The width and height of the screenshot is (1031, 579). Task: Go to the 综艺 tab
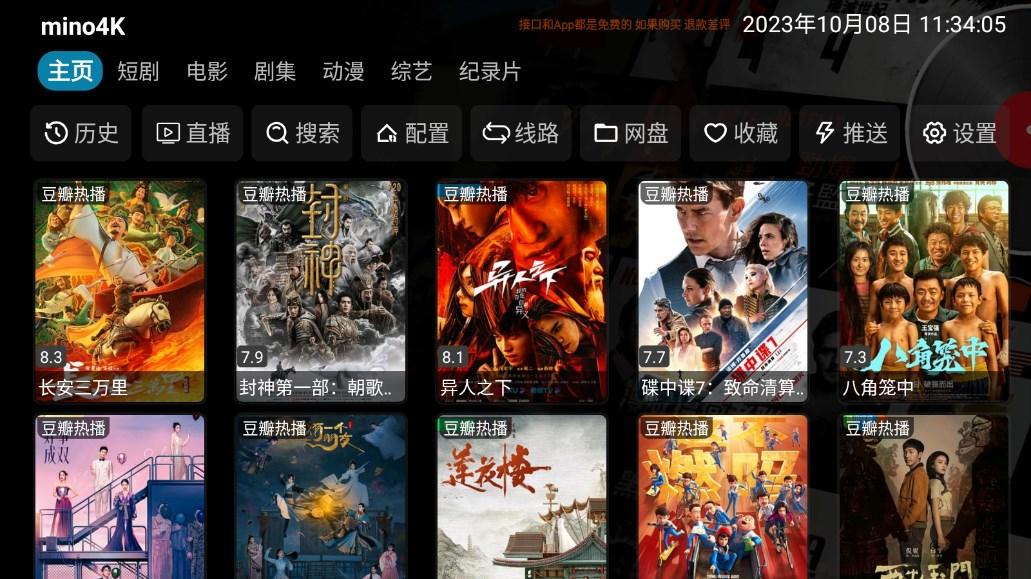tap(411, 72)
